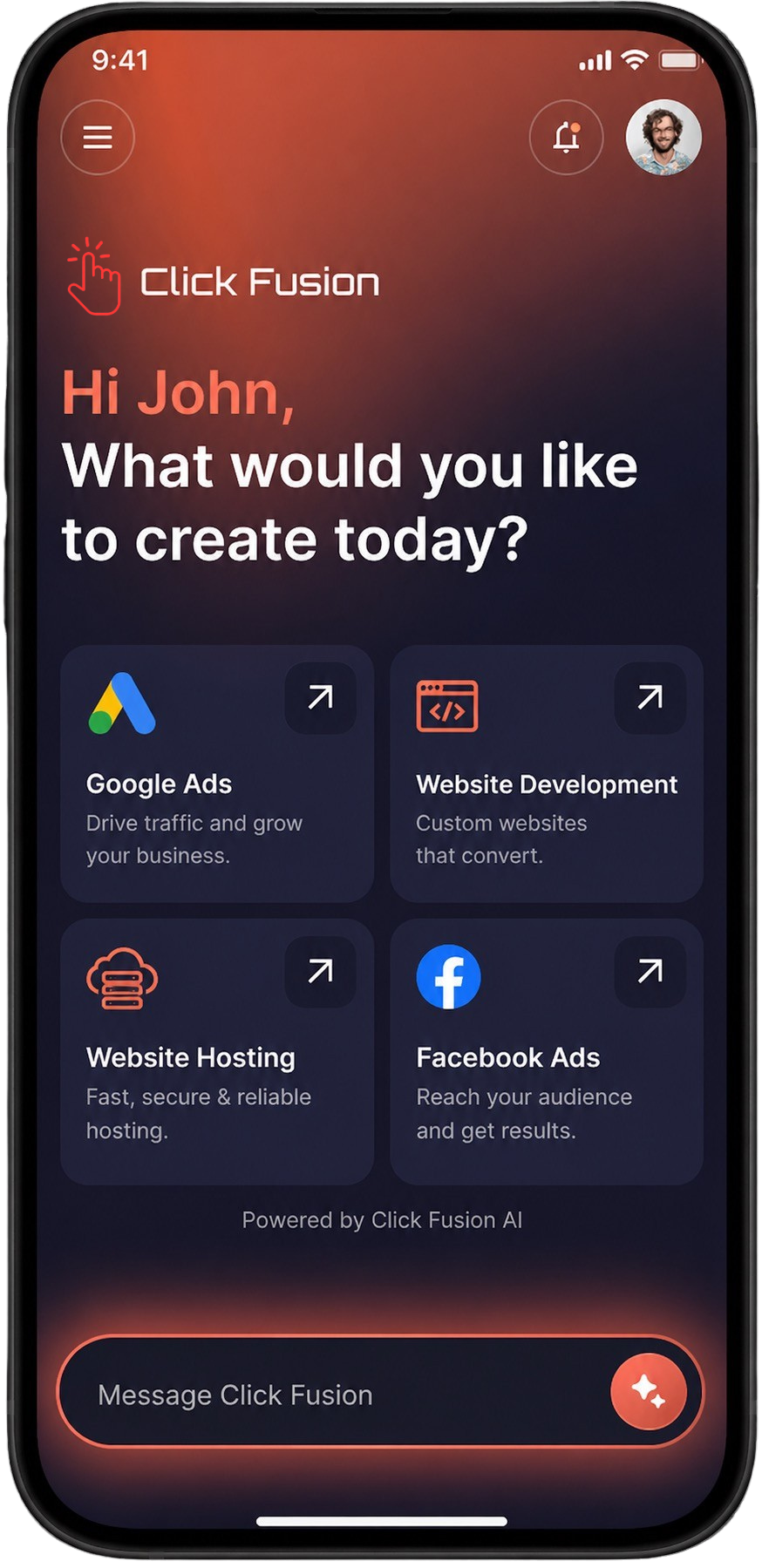Screen dimensions: 762x1568
Task: Tap the sparkle AI send button
Action: (648, 1391)
